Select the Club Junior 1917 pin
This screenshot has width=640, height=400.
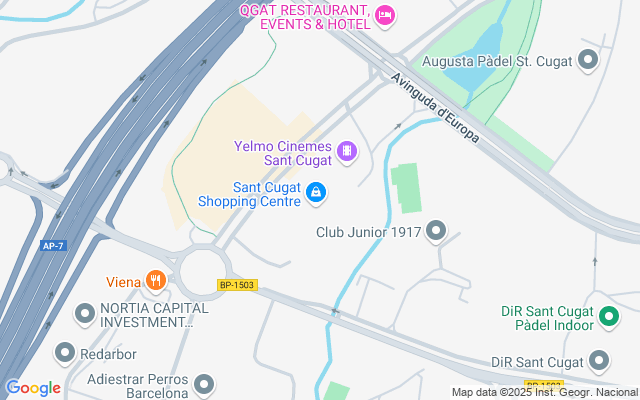(436, 231)
